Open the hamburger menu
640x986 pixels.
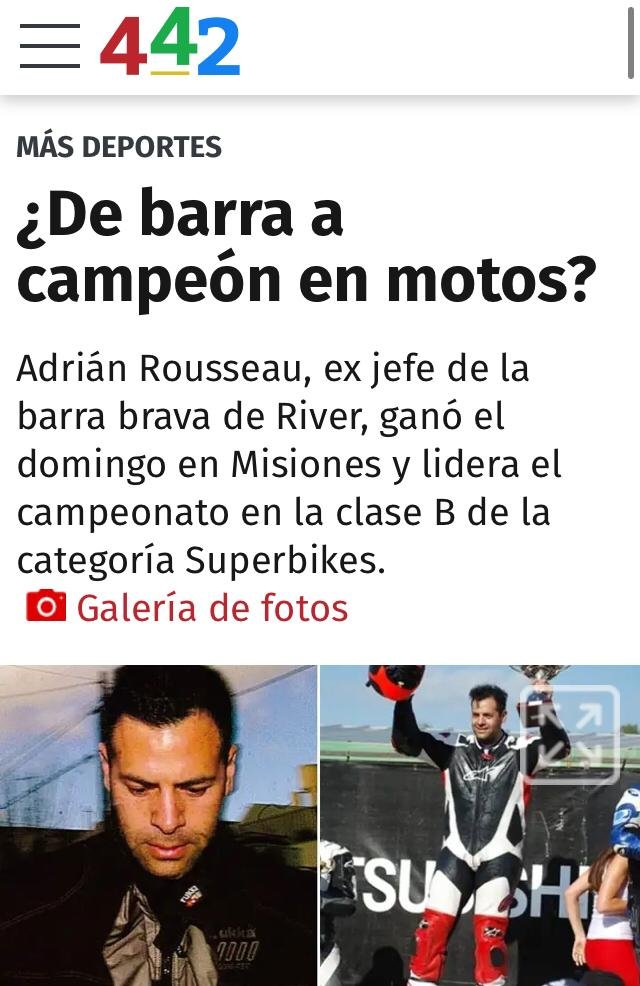click(x=49, y=45)
